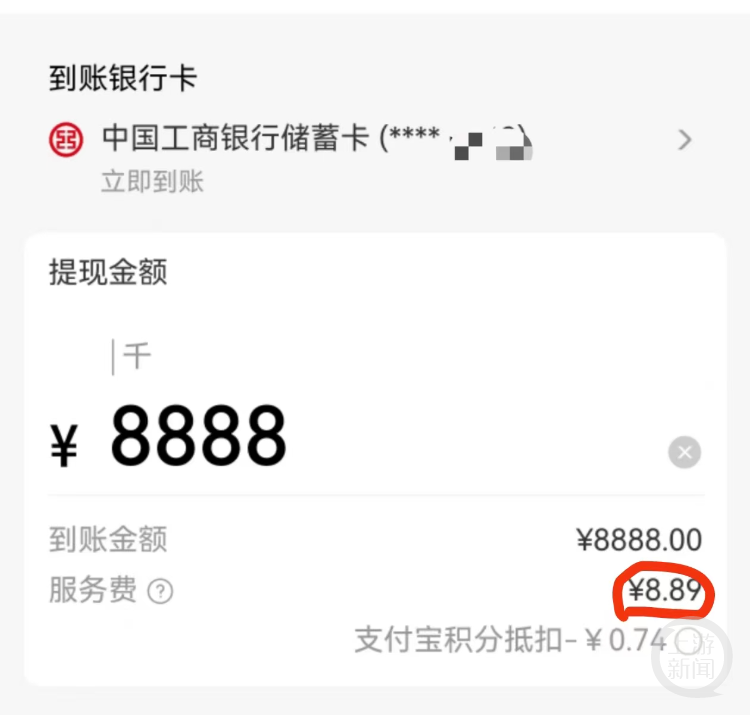The height and width of the screenshot is (715, 750).
Task: Open the service fee help icon
Action: pyautogui.click(x=160, y=592)
